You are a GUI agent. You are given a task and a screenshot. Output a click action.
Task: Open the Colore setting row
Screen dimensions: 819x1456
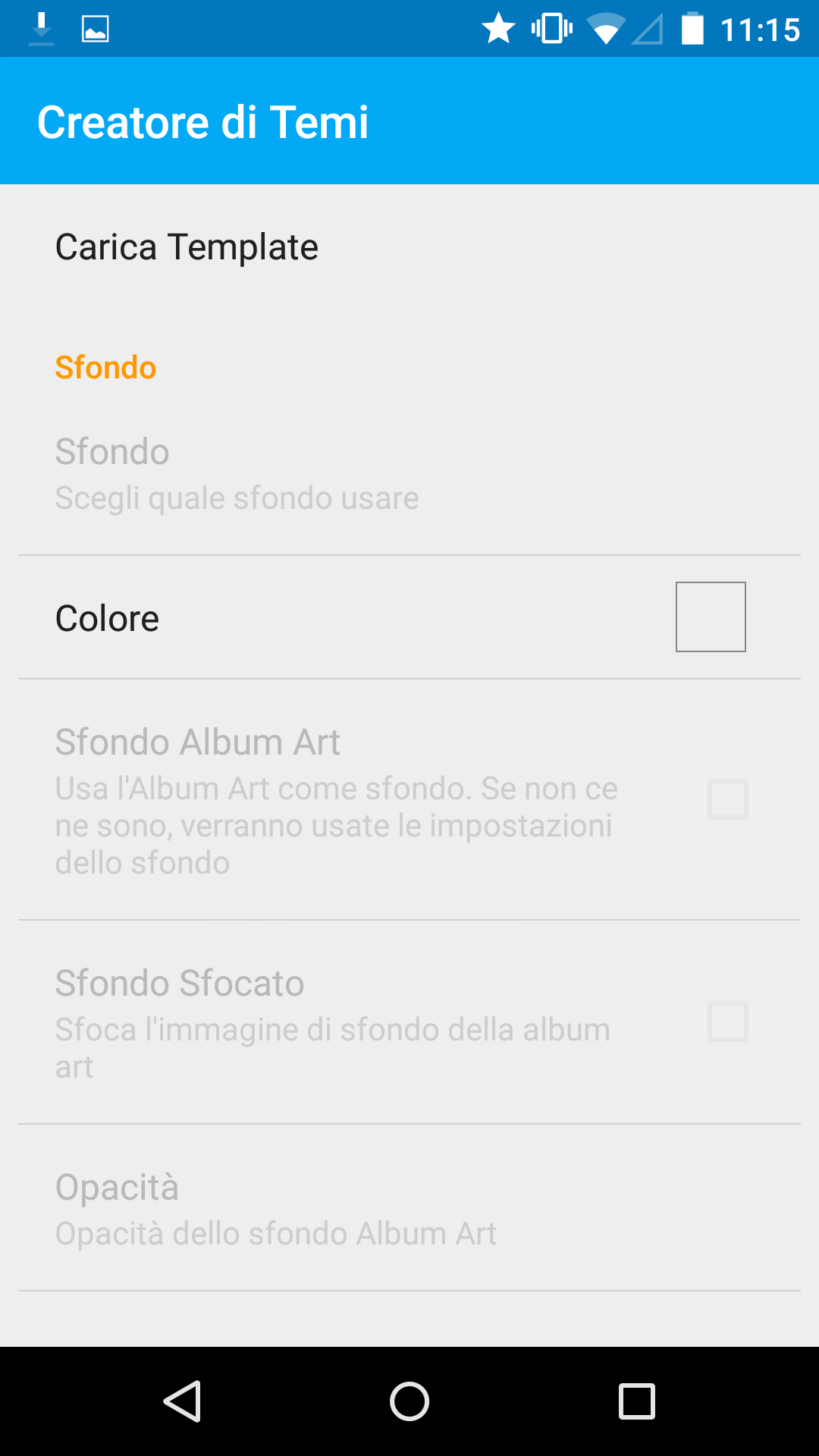coord(409,617)
